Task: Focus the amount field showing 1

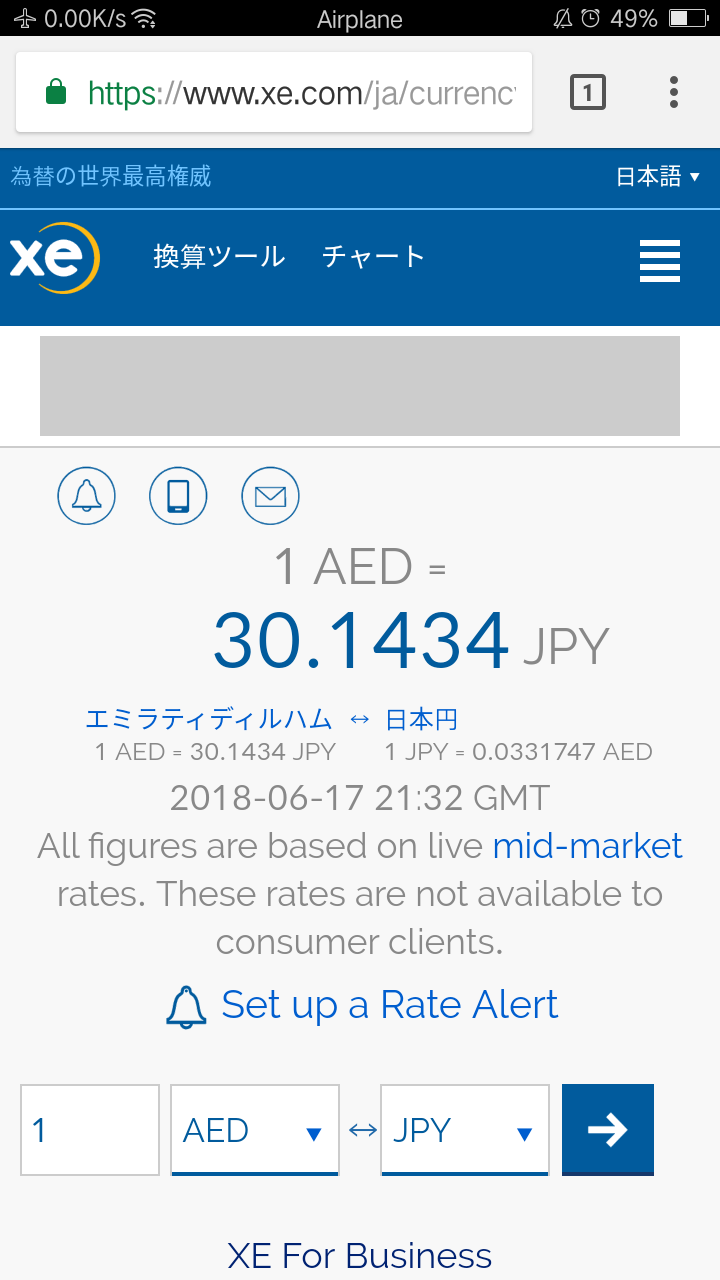Action: [x=90, y=1130]
